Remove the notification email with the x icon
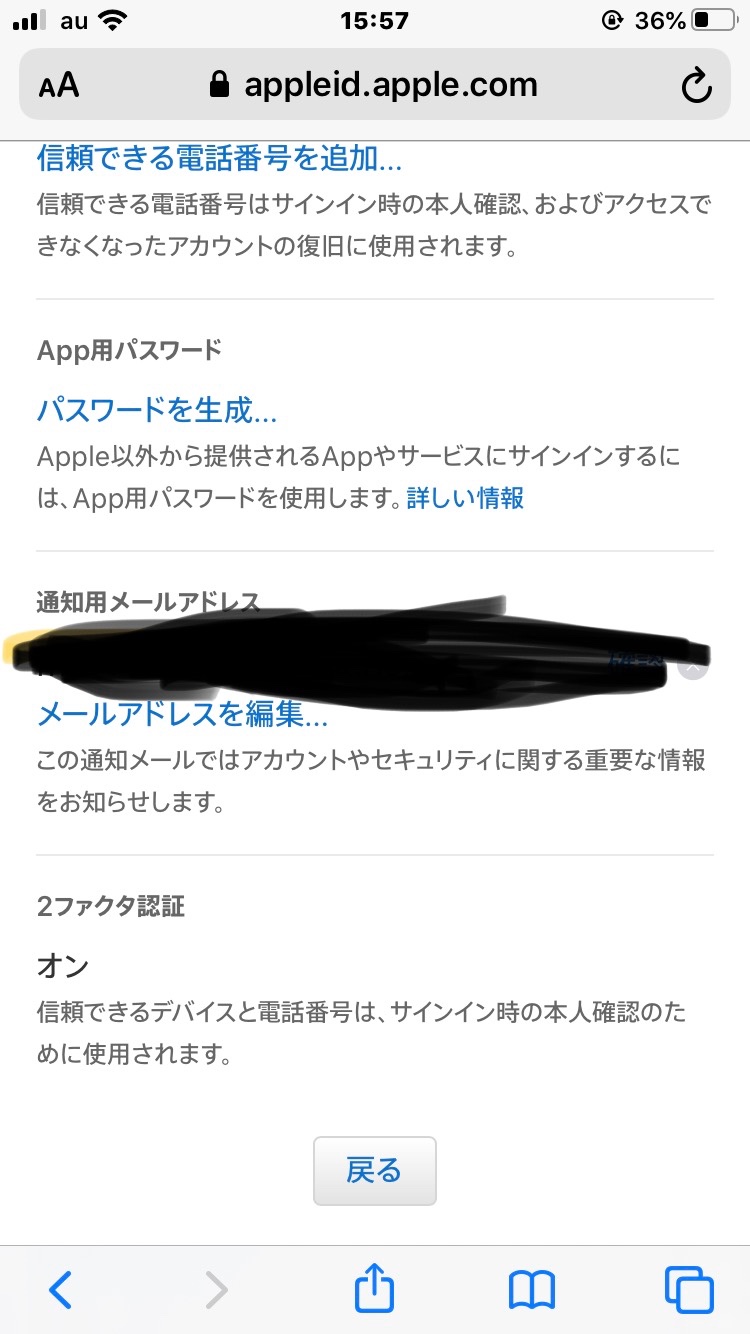 pos(693,667)
